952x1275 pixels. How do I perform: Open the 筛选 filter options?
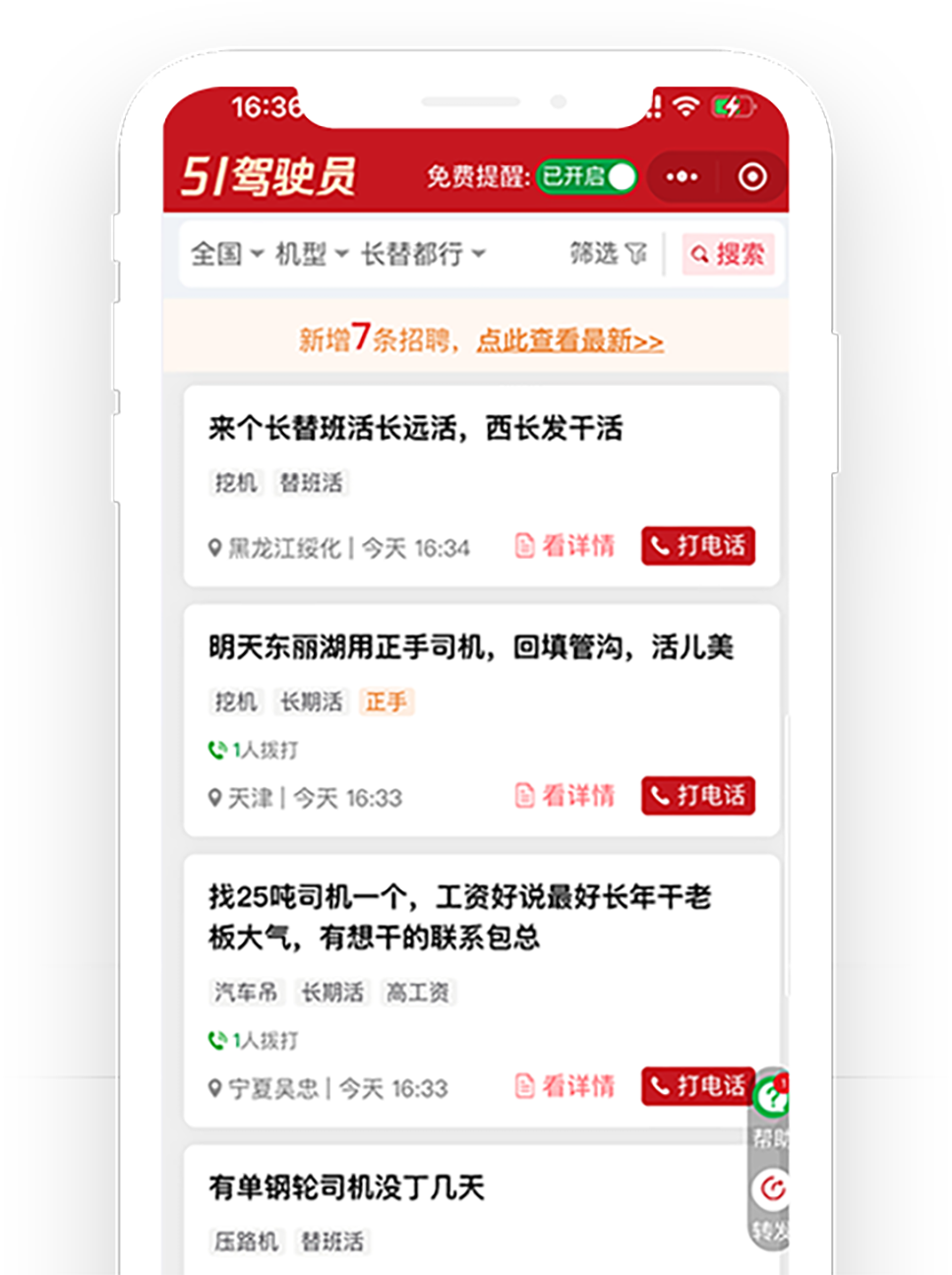(x=608, y=254)
